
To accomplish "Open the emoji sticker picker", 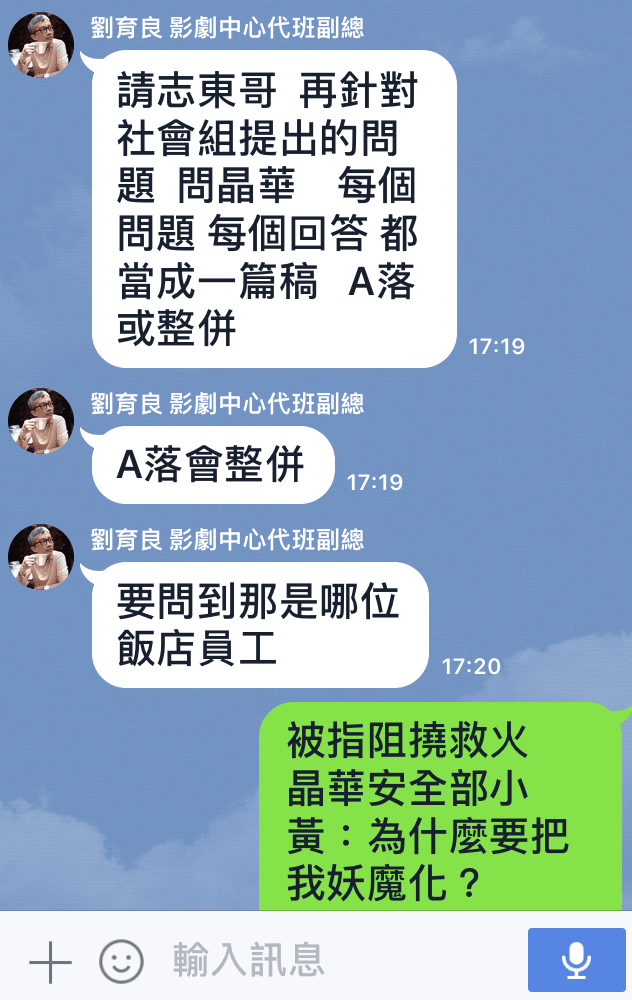I will tap(121, 963).
